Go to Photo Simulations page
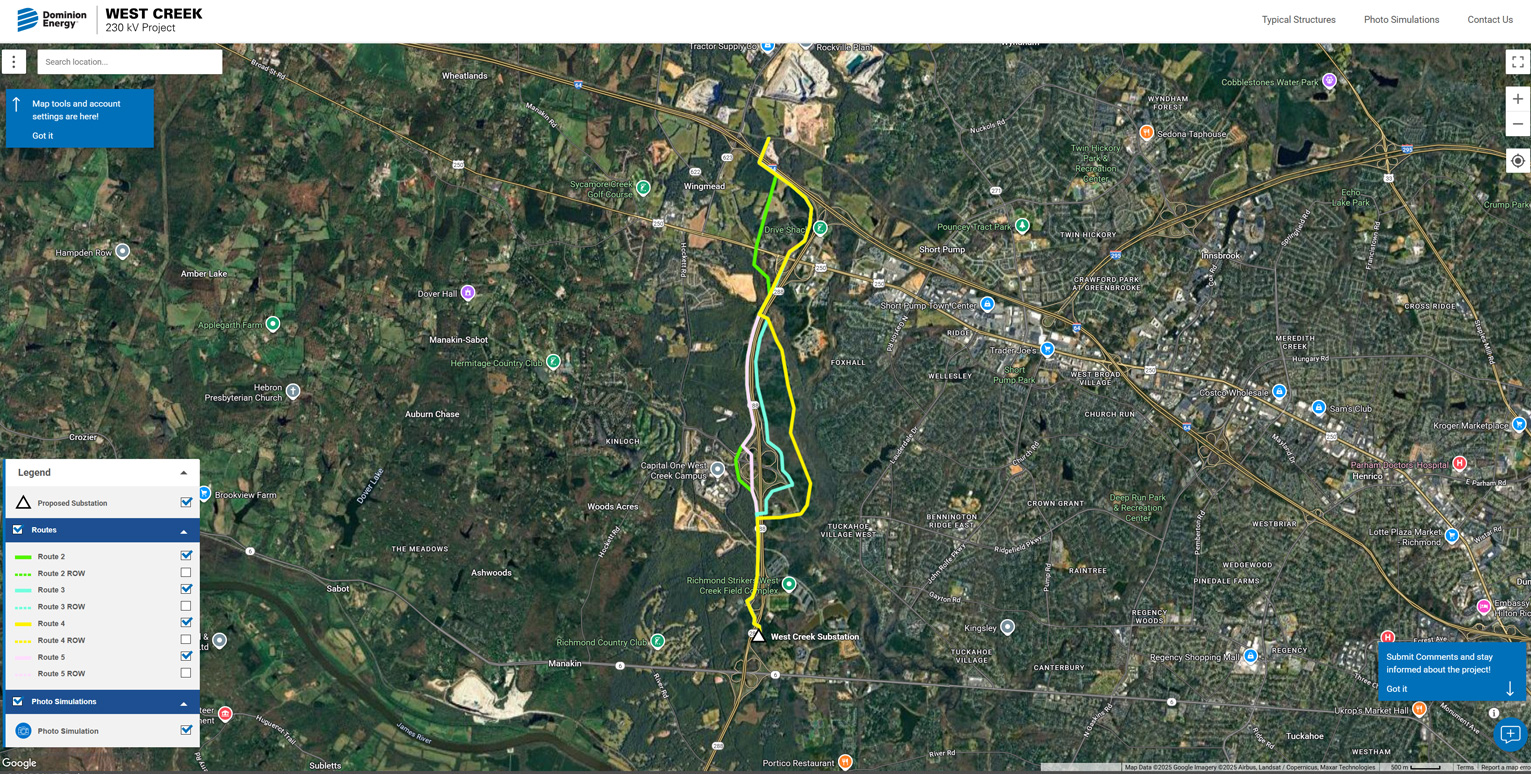The image size is (1531, 774). click(1401, 20)
